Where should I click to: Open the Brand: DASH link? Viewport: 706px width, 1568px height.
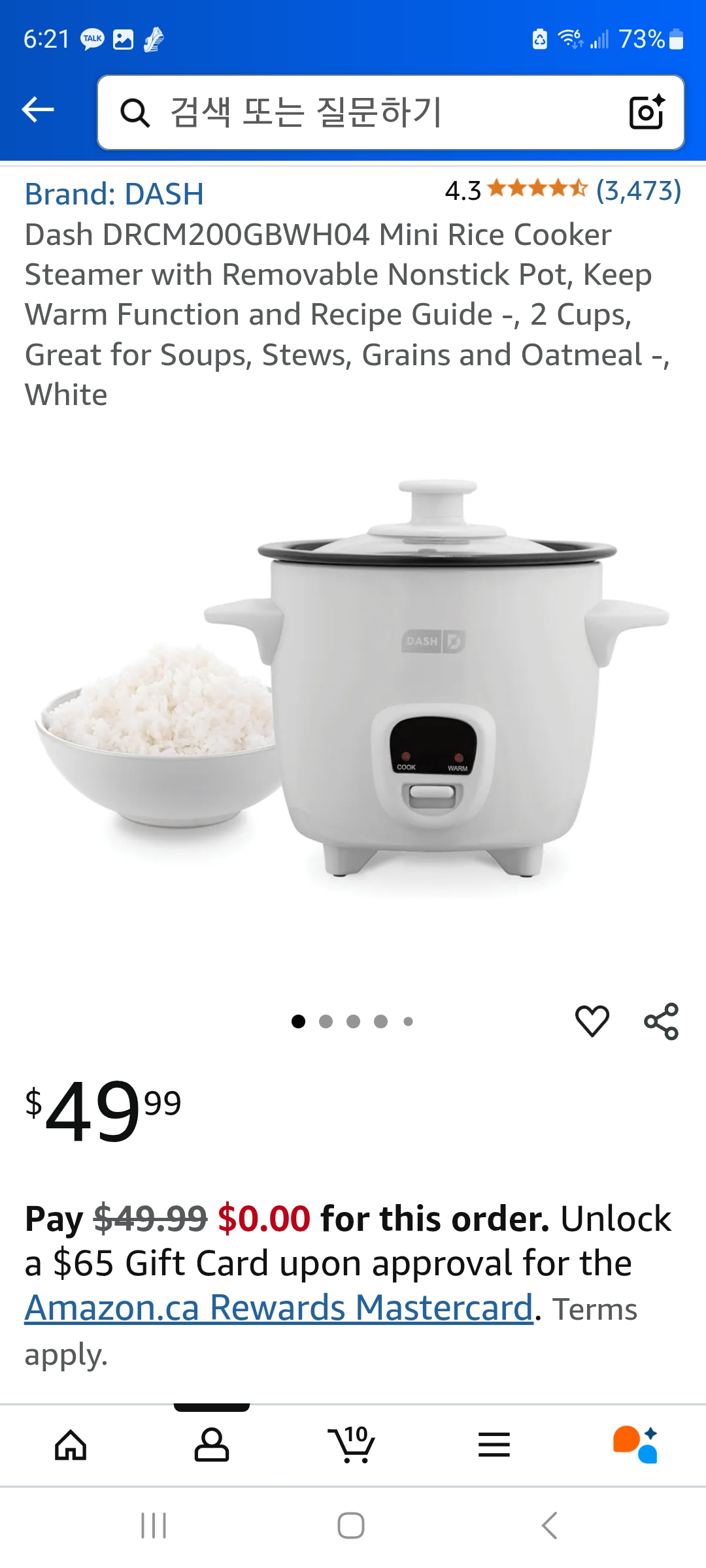point(114,194)
